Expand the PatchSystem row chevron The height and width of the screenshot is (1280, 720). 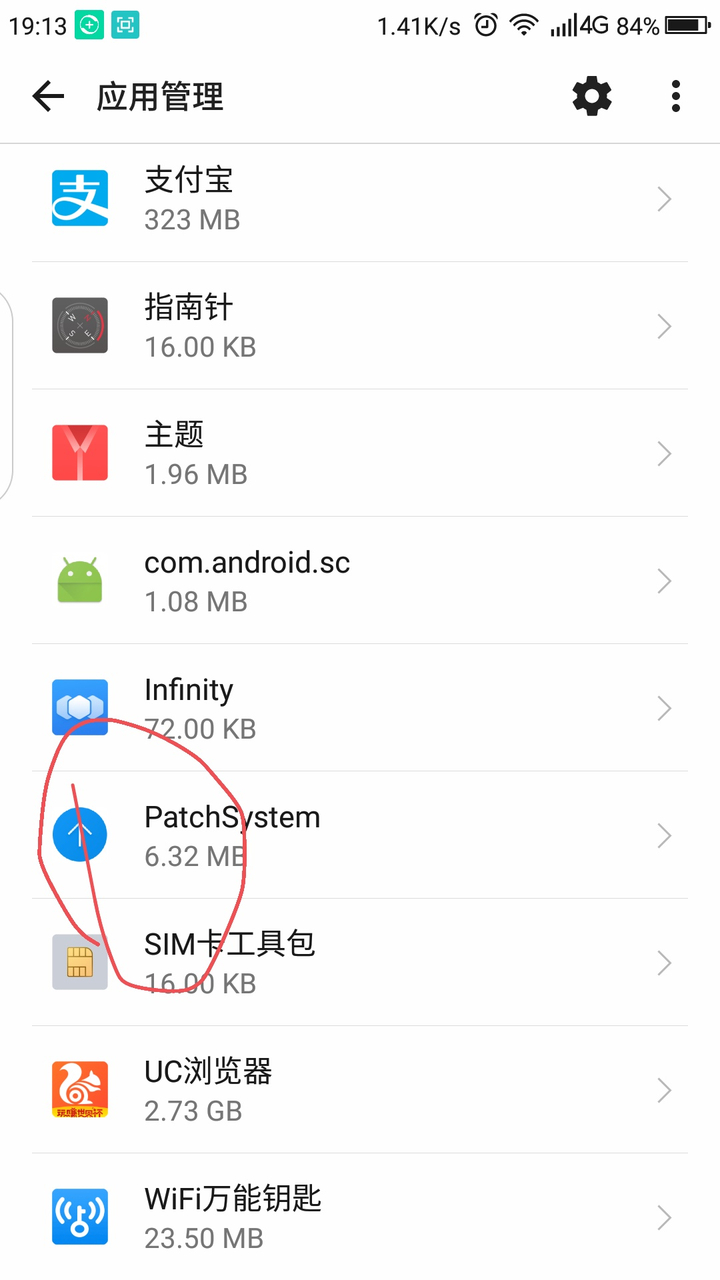(664, 835)
